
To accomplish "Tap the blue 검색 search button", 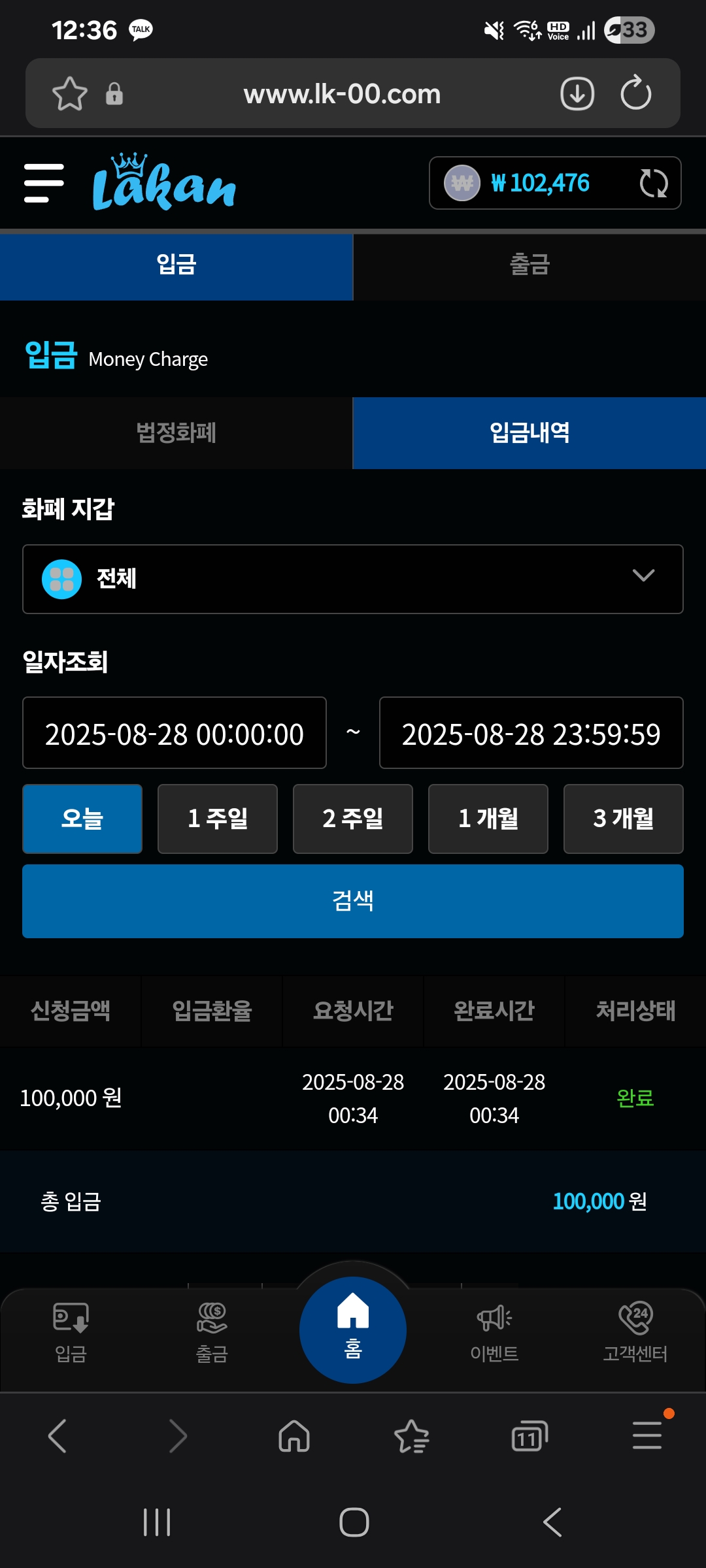I will (x=353, y=901).
